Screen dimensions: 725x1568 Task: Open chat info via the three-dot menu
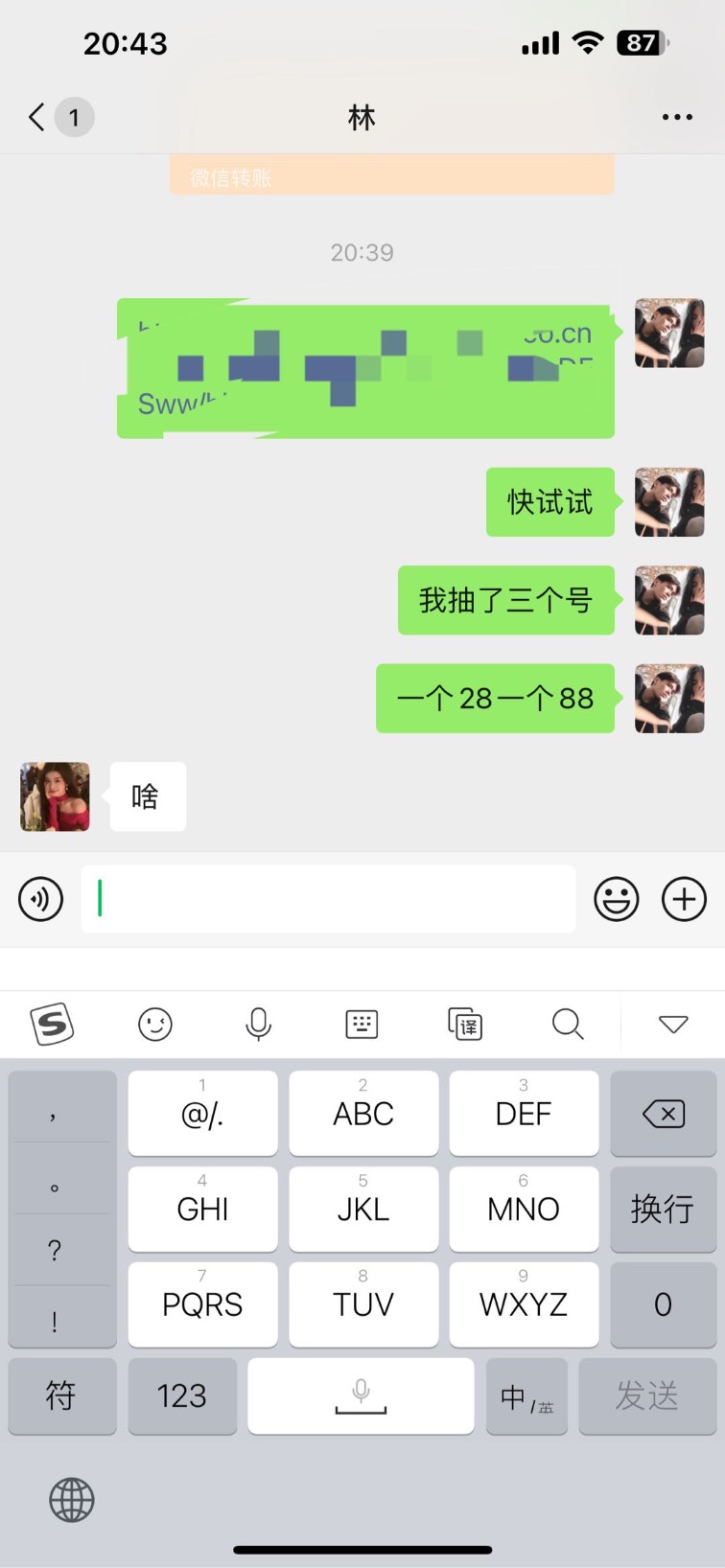(677, 117)
